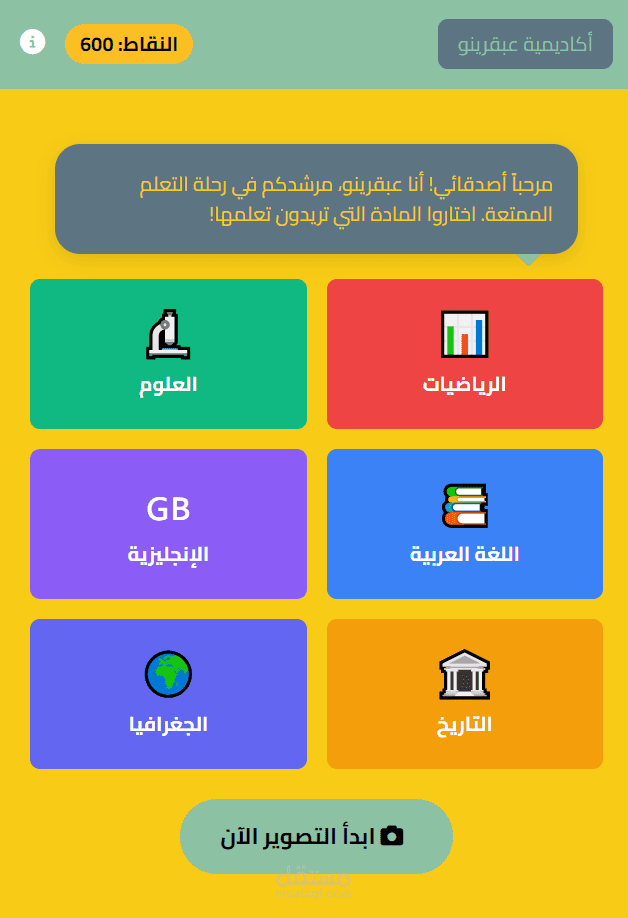Image resolution: width=628 pixels, height=918 pixels.
Task: Tap the ابدأ التصوير الآن button
Action: 316,836
